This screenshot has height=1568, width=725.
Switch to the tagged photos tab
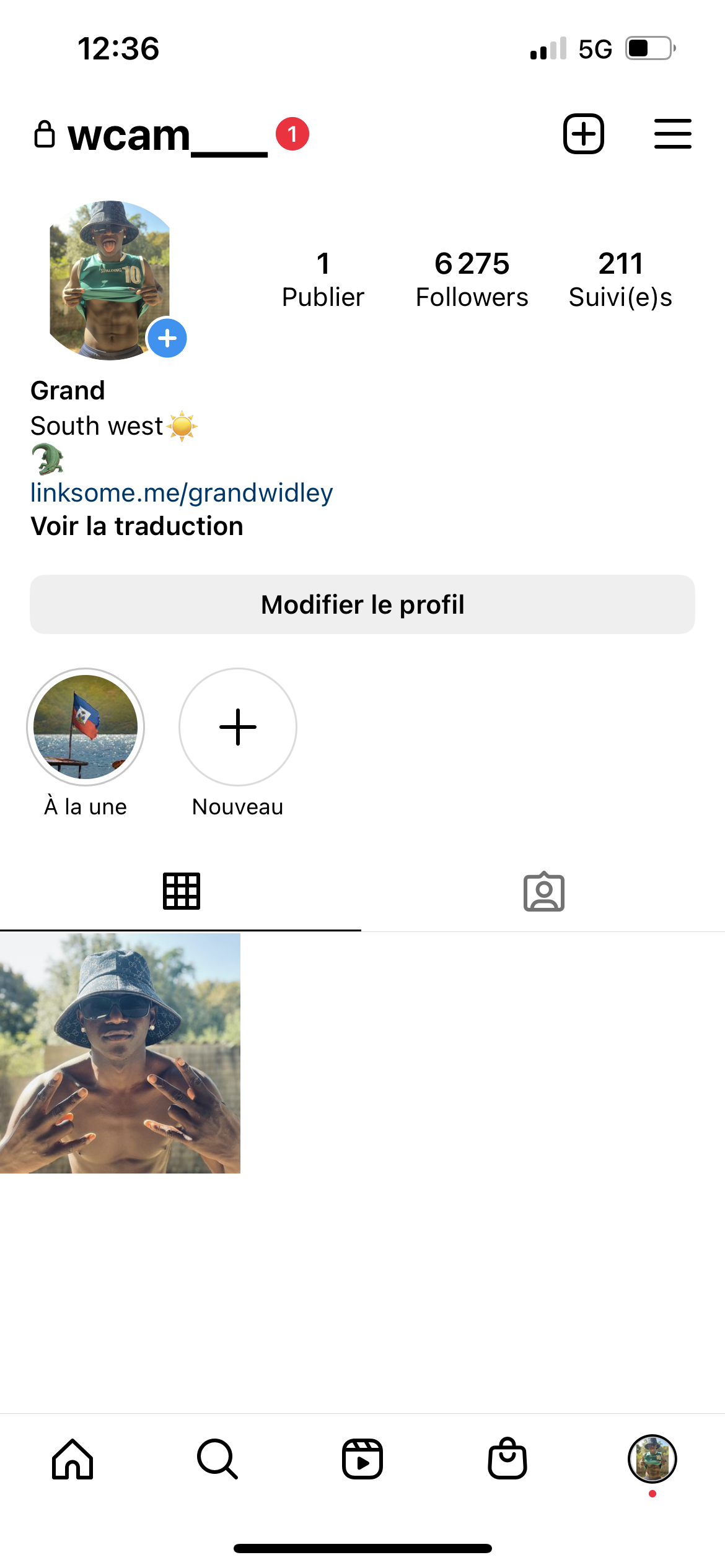[x=543, y=892]
